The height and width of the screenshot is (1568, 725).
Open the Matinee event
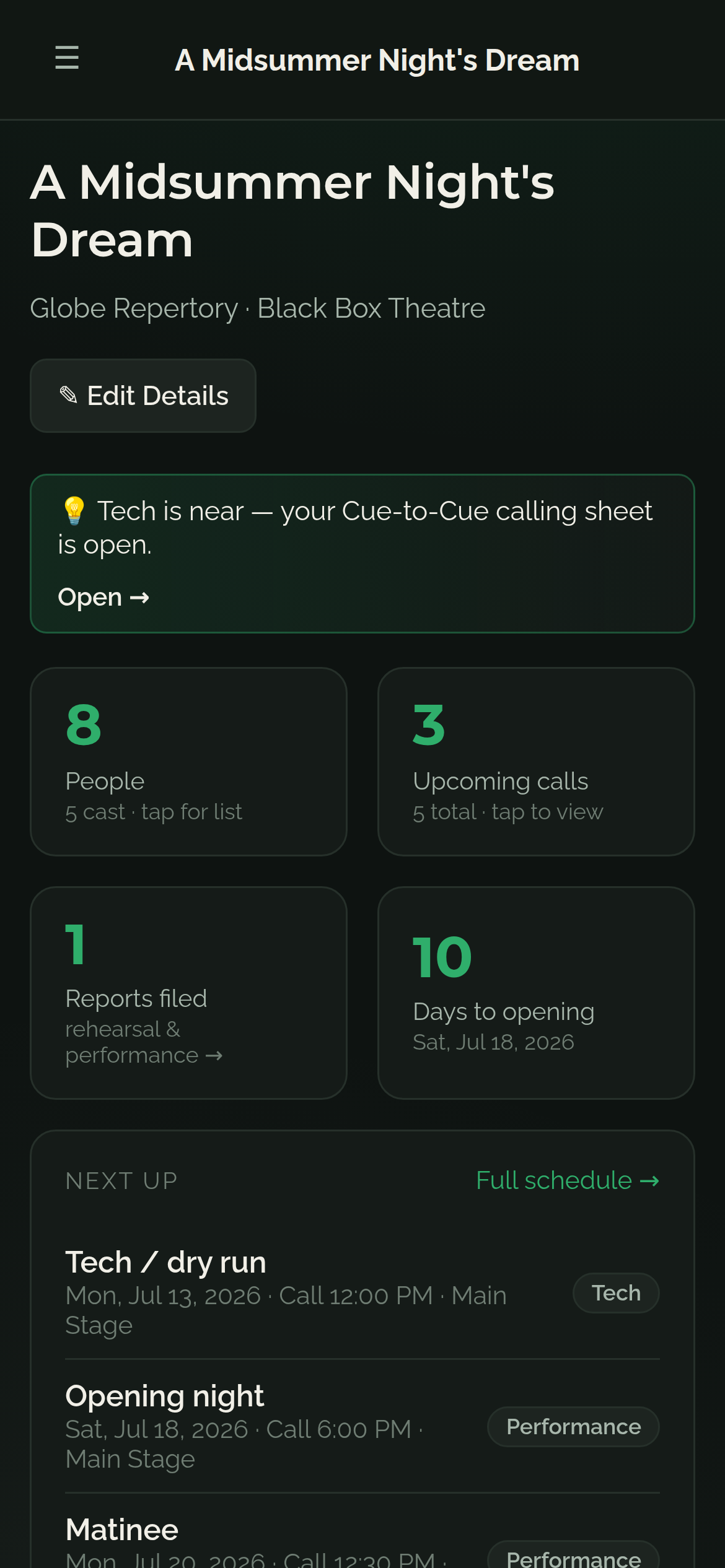pos(362,1540)
